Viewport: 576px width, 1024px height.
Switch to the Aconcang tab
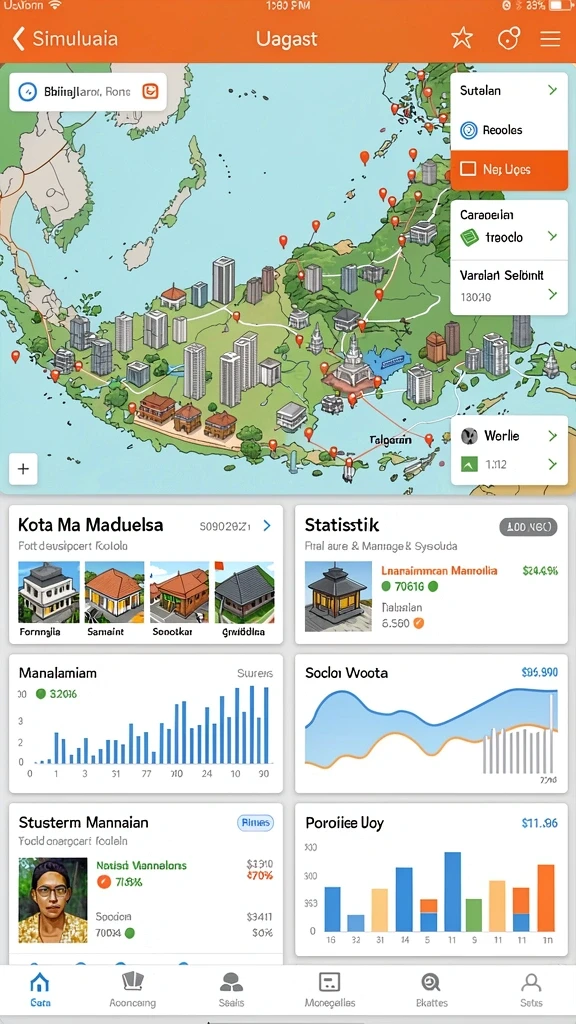pos(133,989)
